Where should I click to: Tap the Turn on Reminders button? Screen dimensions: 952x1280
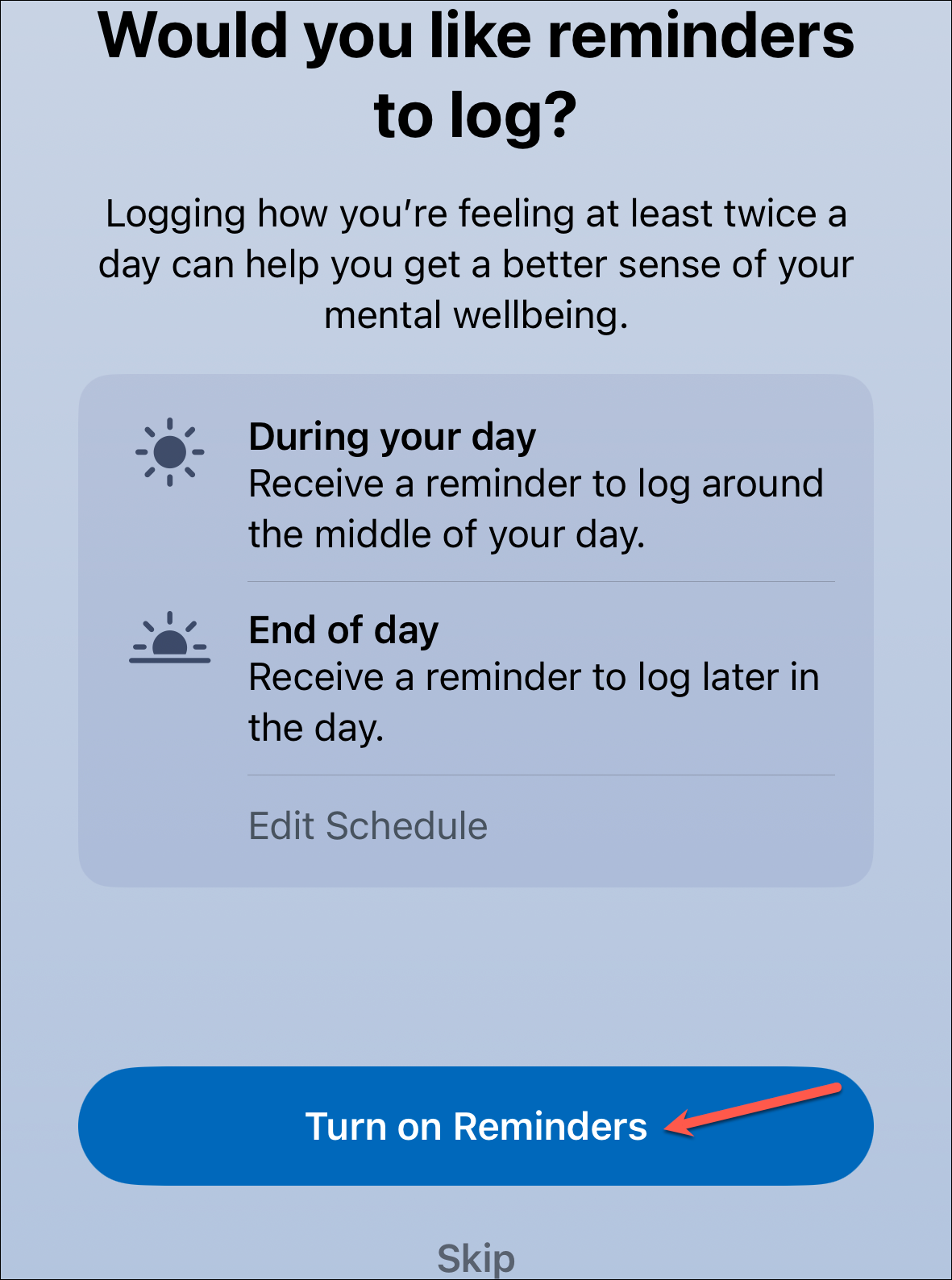[476, 1126]
